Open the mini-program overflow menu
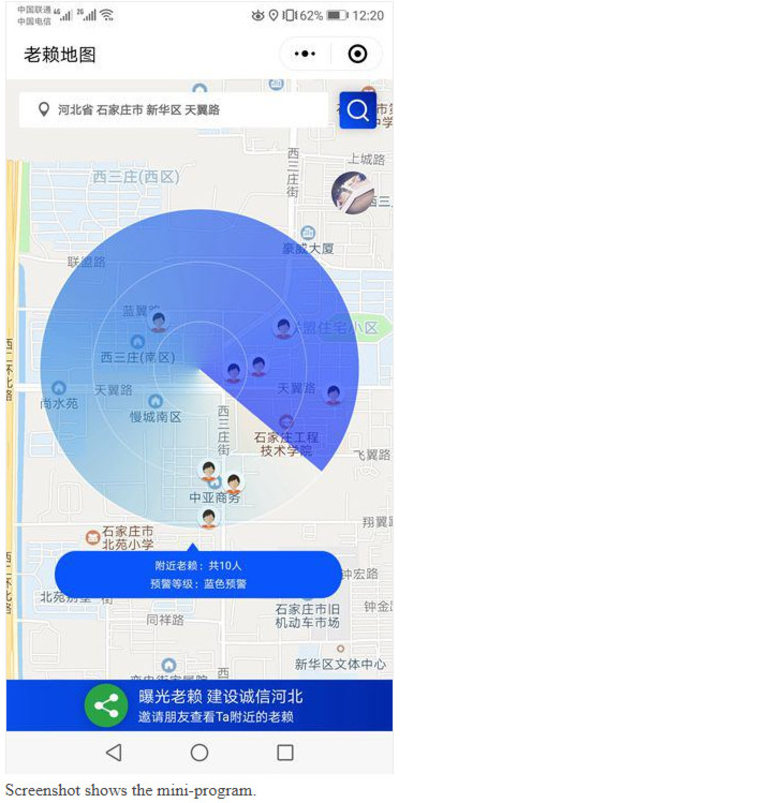Viewport: 768px width, 803px height. coord(305,54)
